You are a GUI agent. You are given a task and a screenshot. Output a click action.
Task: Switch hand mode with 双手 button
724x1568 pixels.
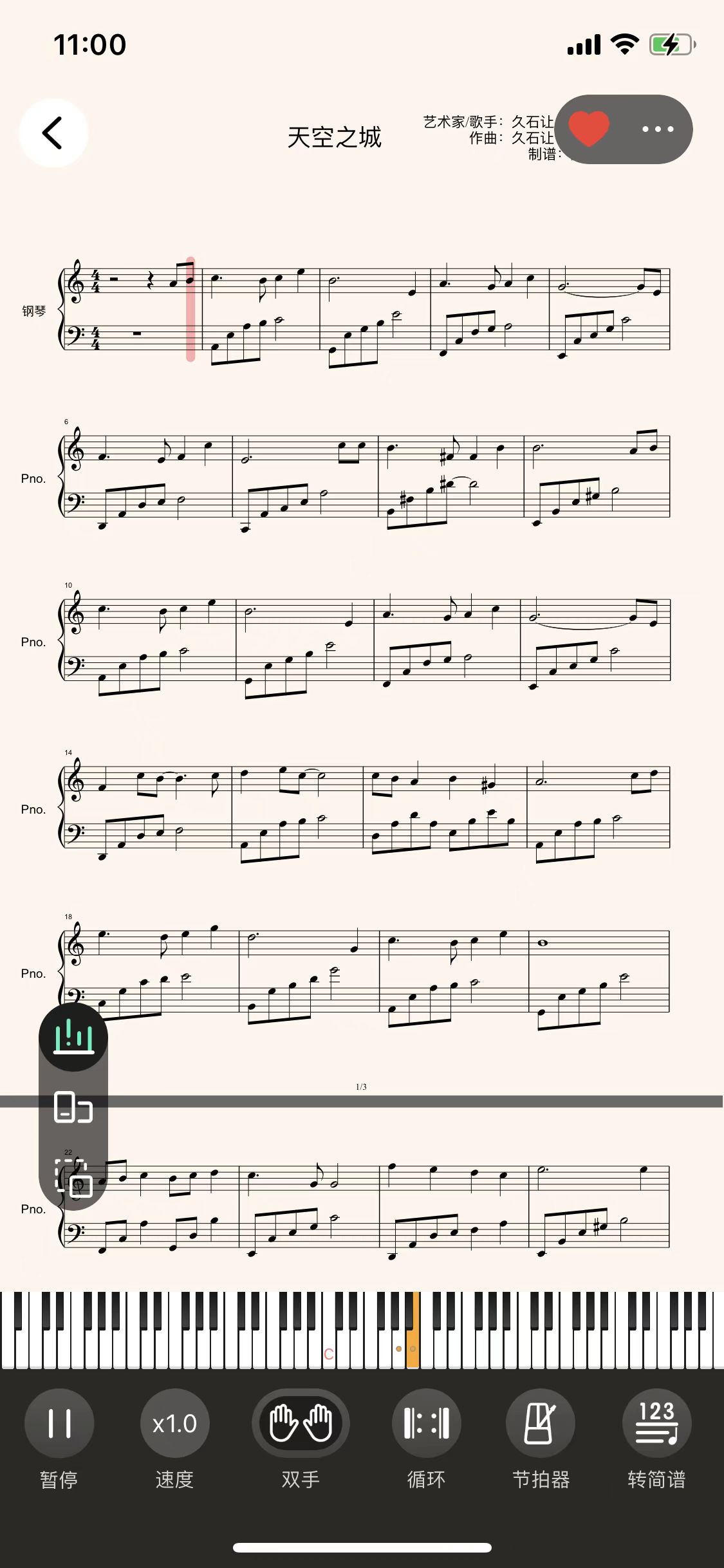coord(301,1424)
